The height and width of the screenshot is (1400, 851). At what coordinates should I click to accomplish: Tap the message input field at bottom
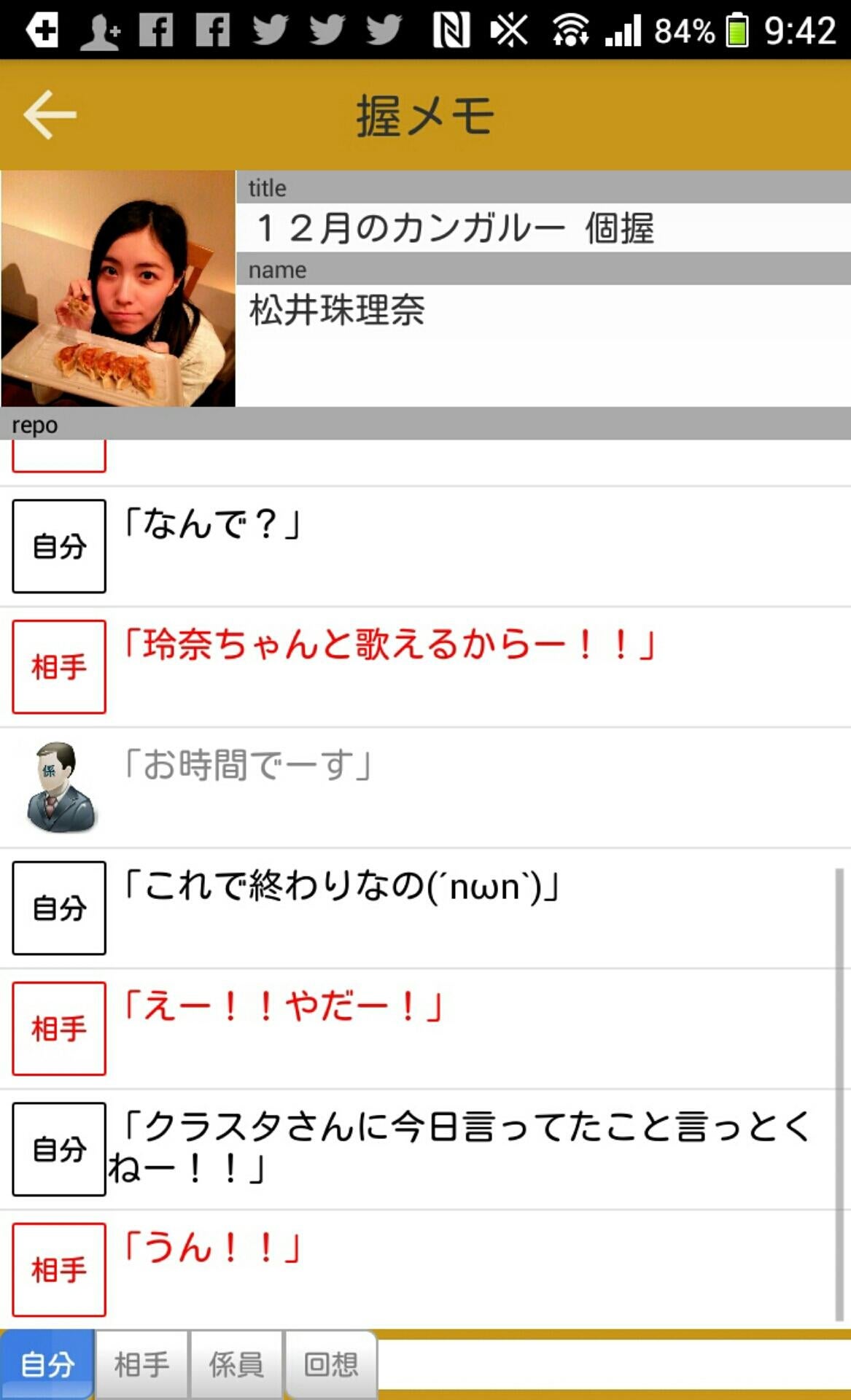click(613, 1364)
